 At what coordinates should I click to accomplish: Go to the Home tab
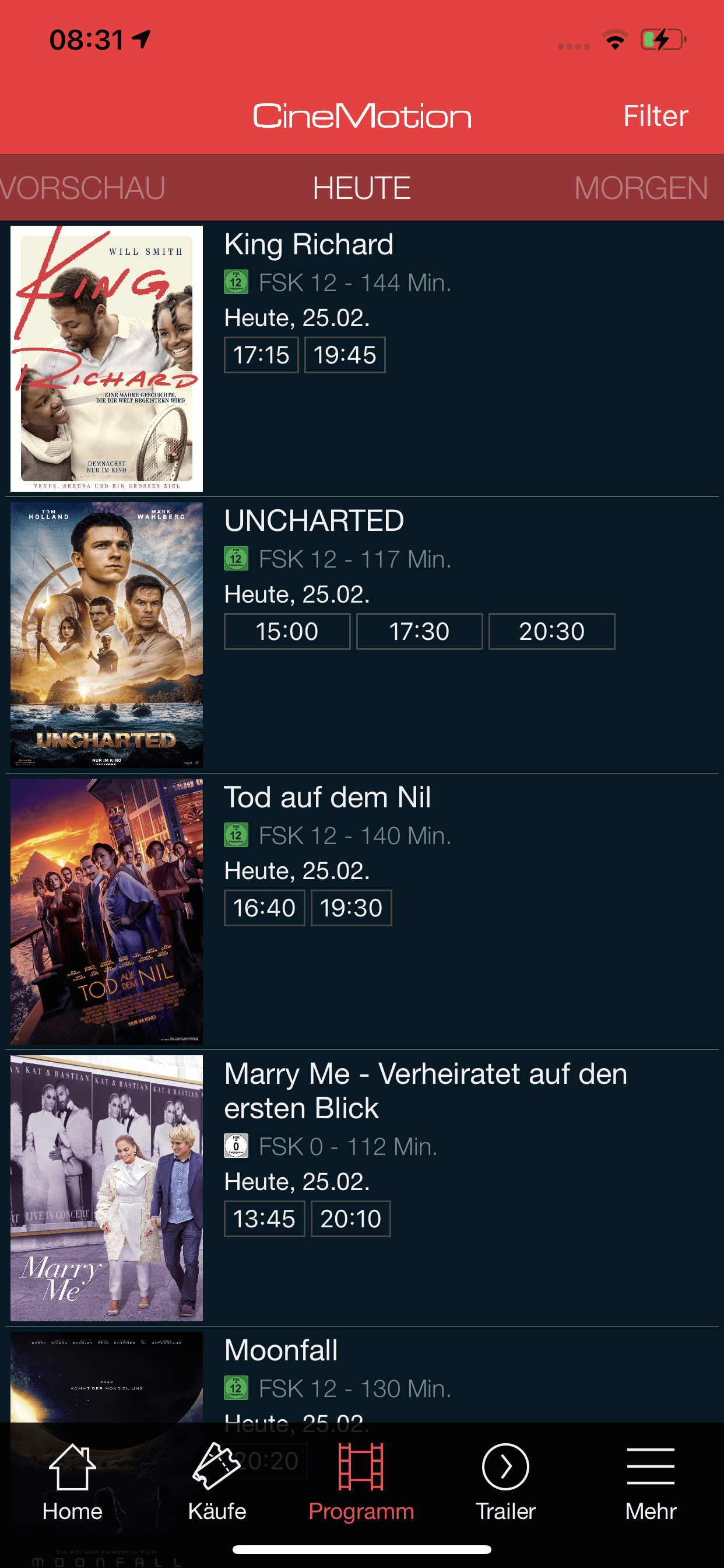tap(72, 1482)
